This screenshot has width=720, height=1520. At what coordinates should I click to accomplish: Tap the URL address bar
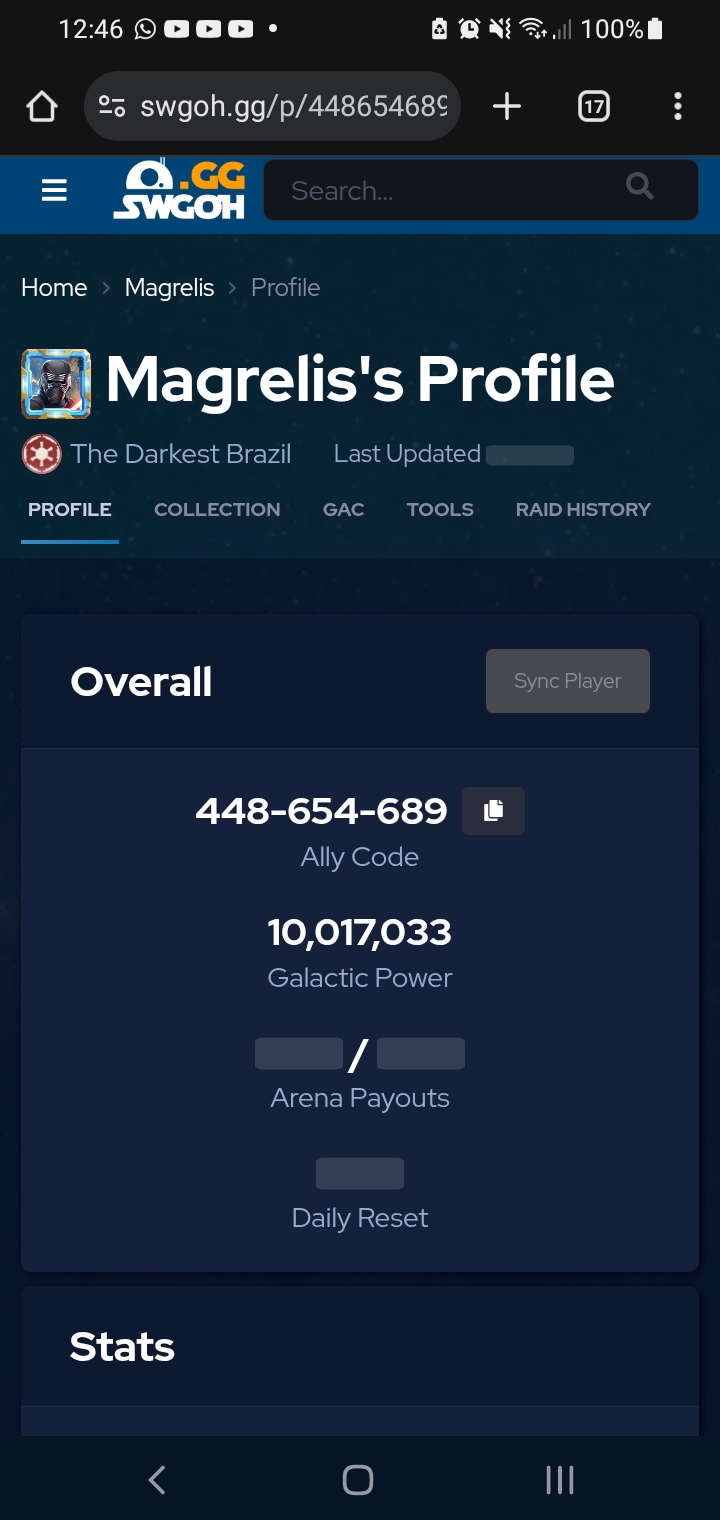273,106
